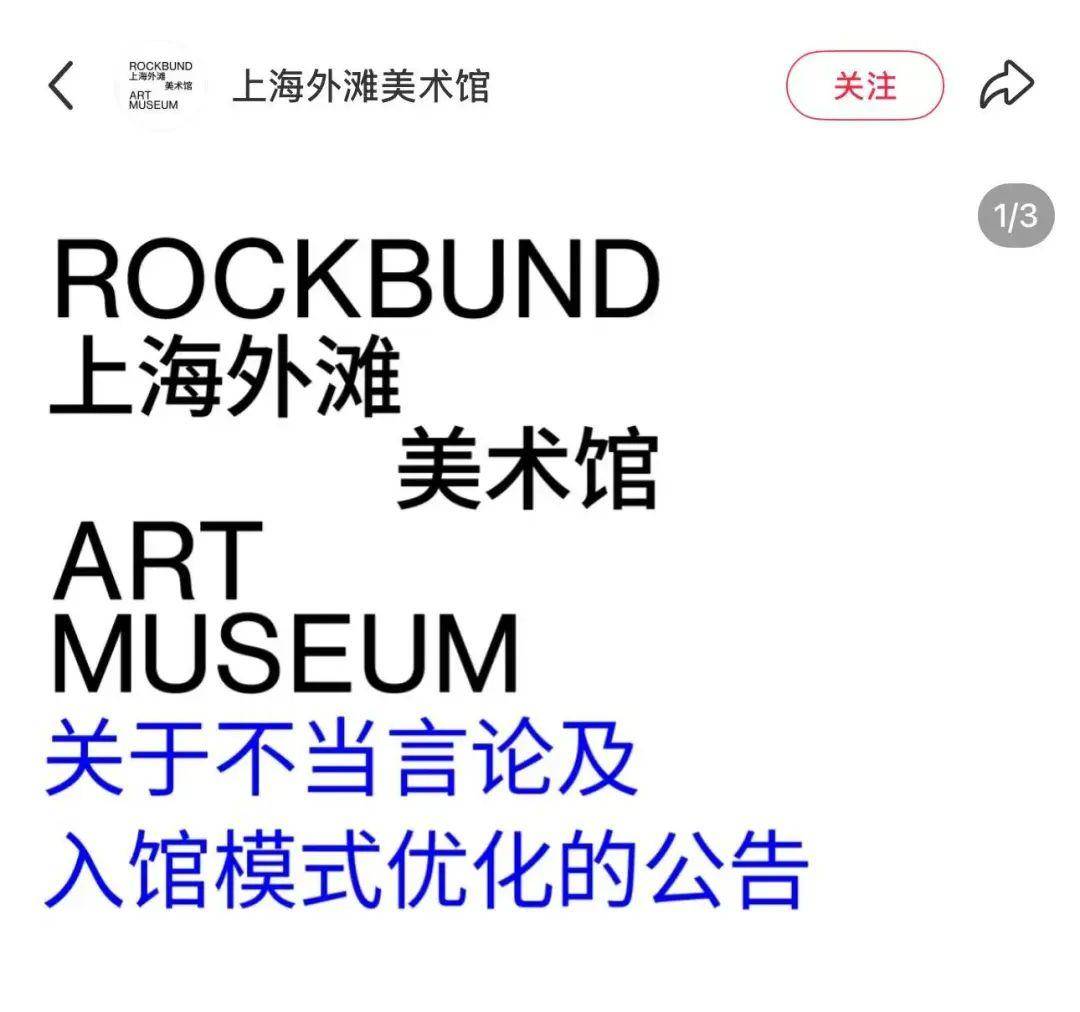The height and width of the screenshot is (1012, 1080).
Task: Follow the account with 关注 button
Action: (865, 86)
